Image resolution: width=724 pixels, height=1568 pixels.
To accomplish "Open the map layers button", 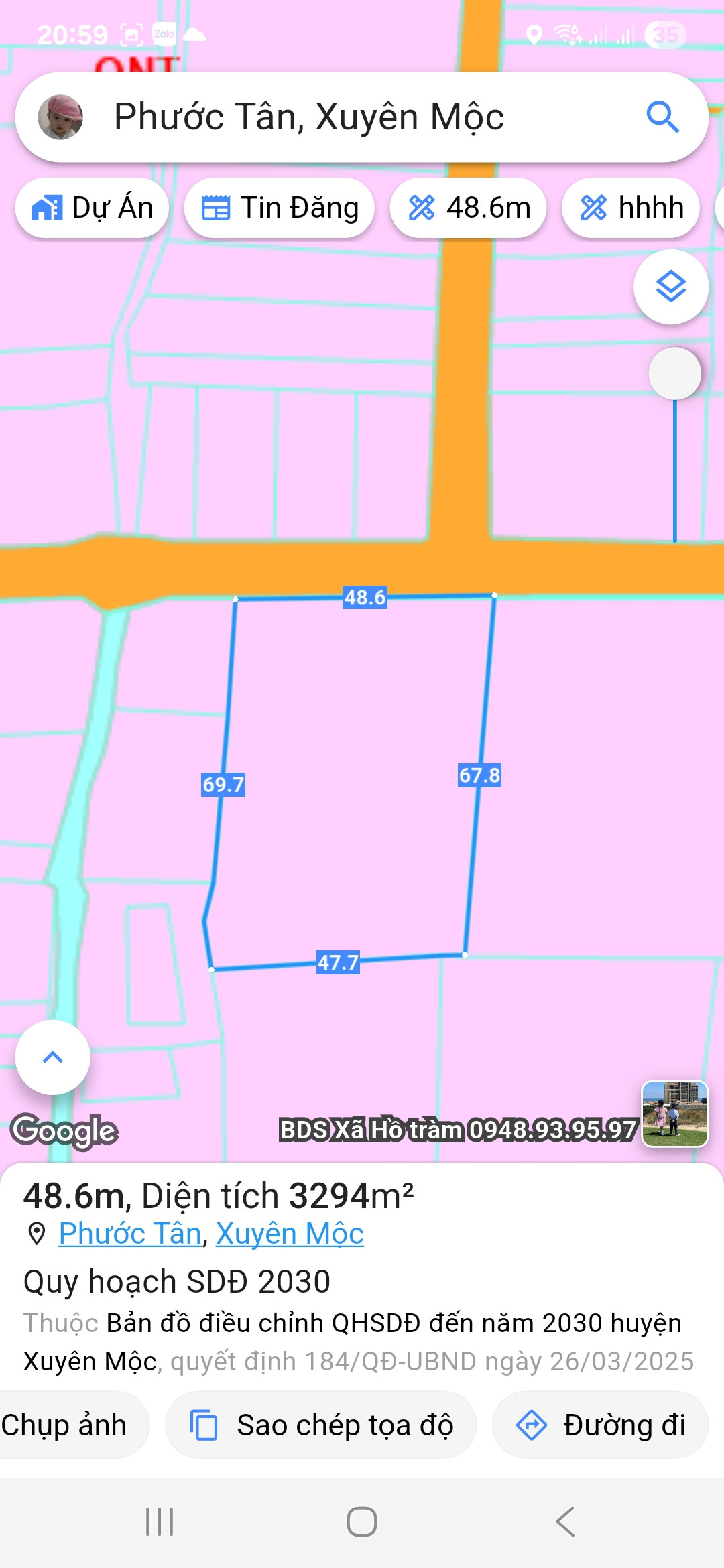I will 670,287.
